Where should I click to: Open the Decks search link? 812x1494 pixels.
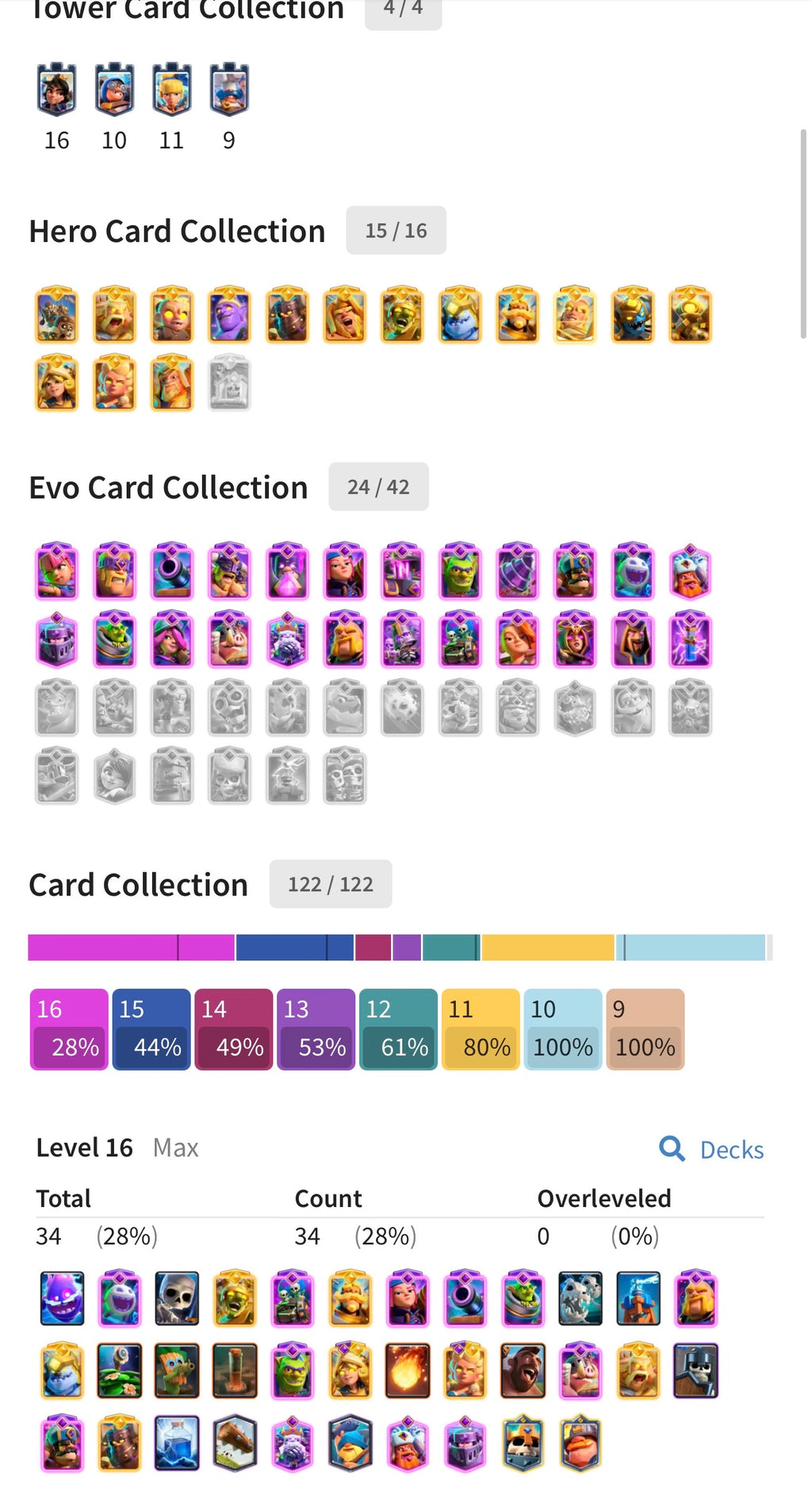[711, 1149]
